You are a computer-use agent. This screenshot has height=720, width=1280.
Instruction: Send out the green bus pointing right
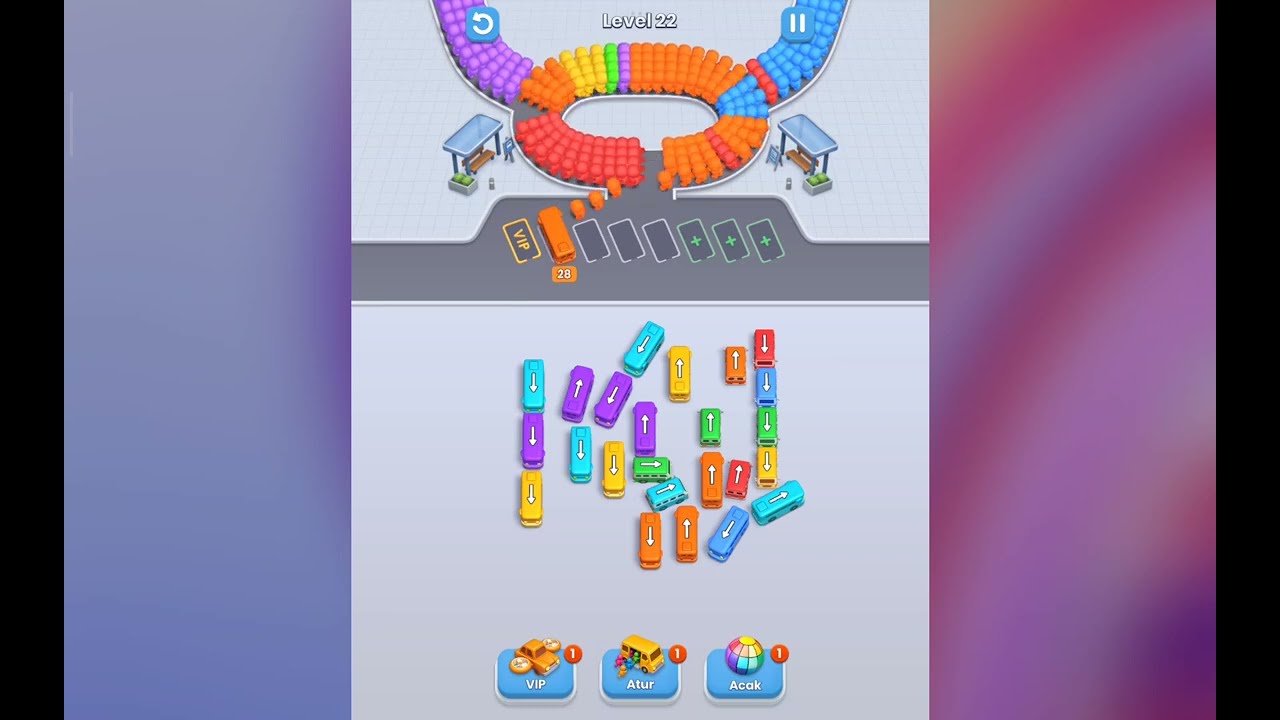(651, 466)
